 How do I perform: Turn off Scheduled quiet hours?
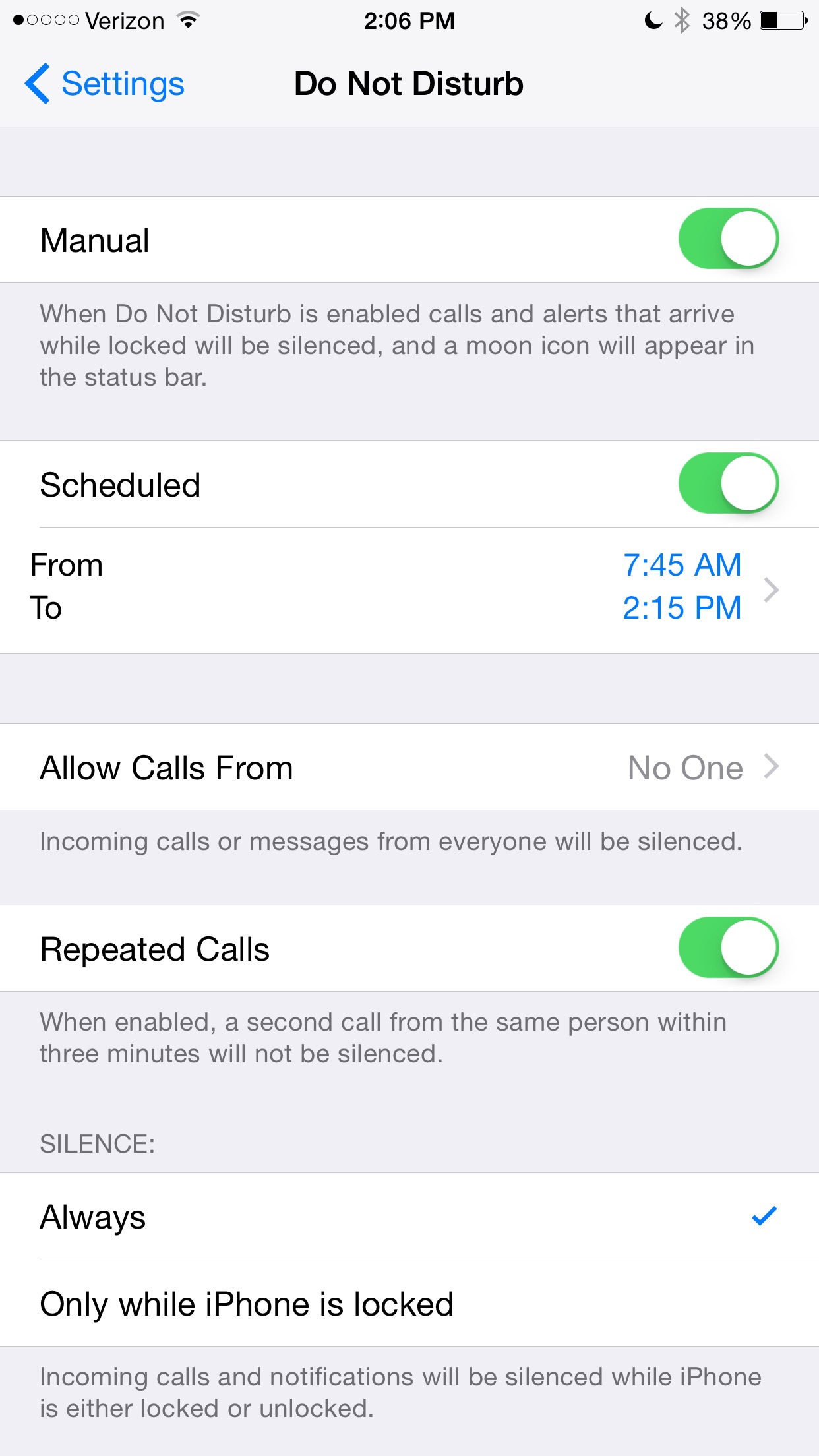(729, 483)
